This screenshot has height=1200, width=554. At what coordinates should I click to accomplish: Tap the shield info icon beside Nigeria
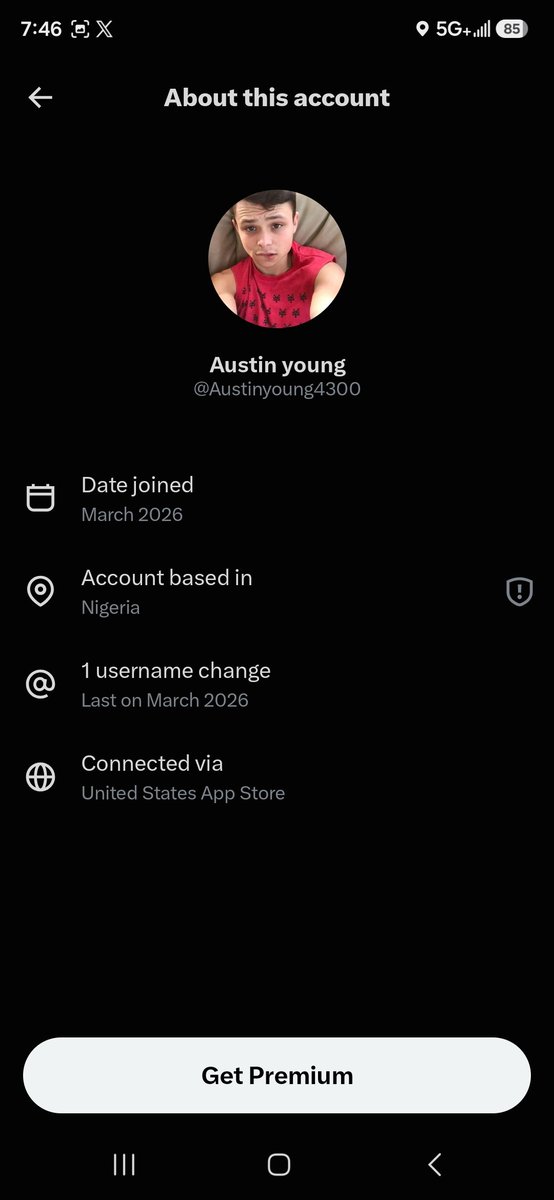519,592
